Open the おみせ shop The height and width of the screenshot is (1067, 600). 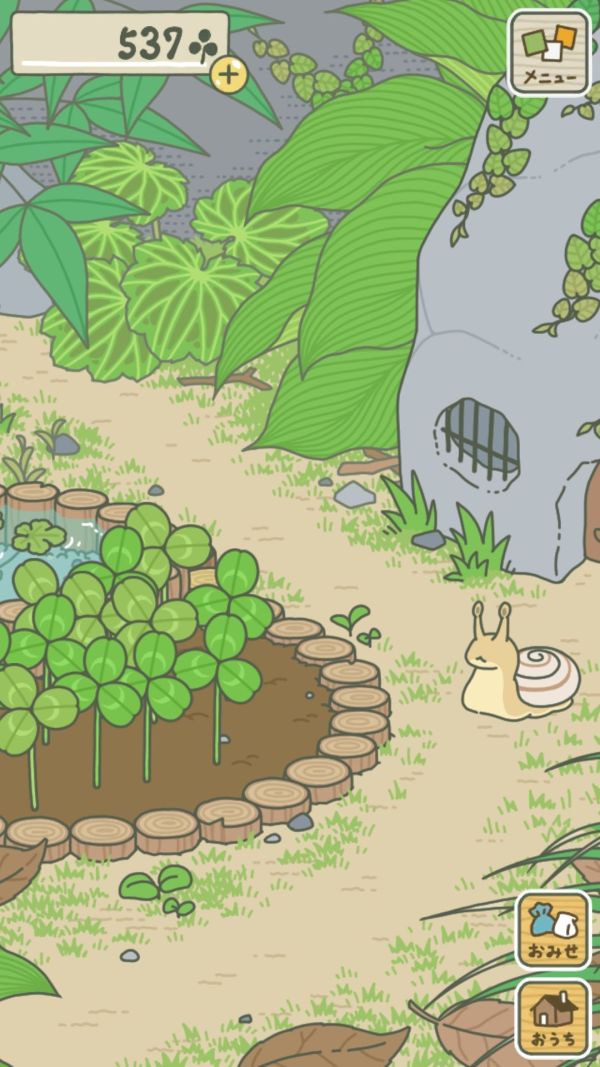coord(553,929)
